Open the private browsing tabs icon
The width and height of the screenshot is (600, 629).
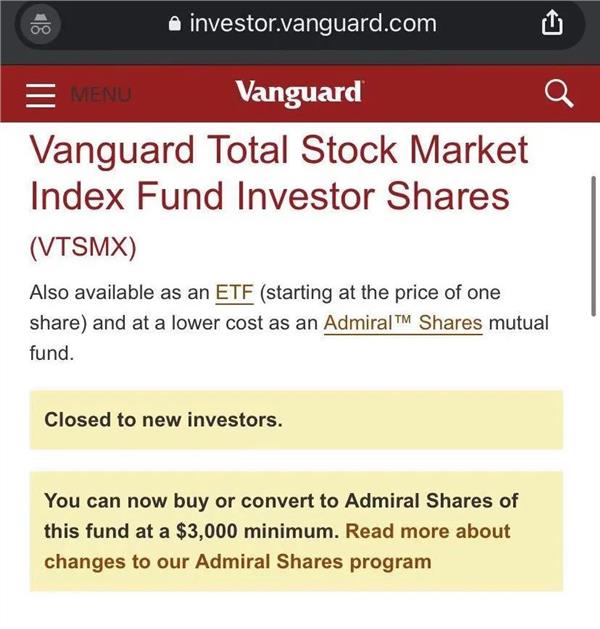41,25
